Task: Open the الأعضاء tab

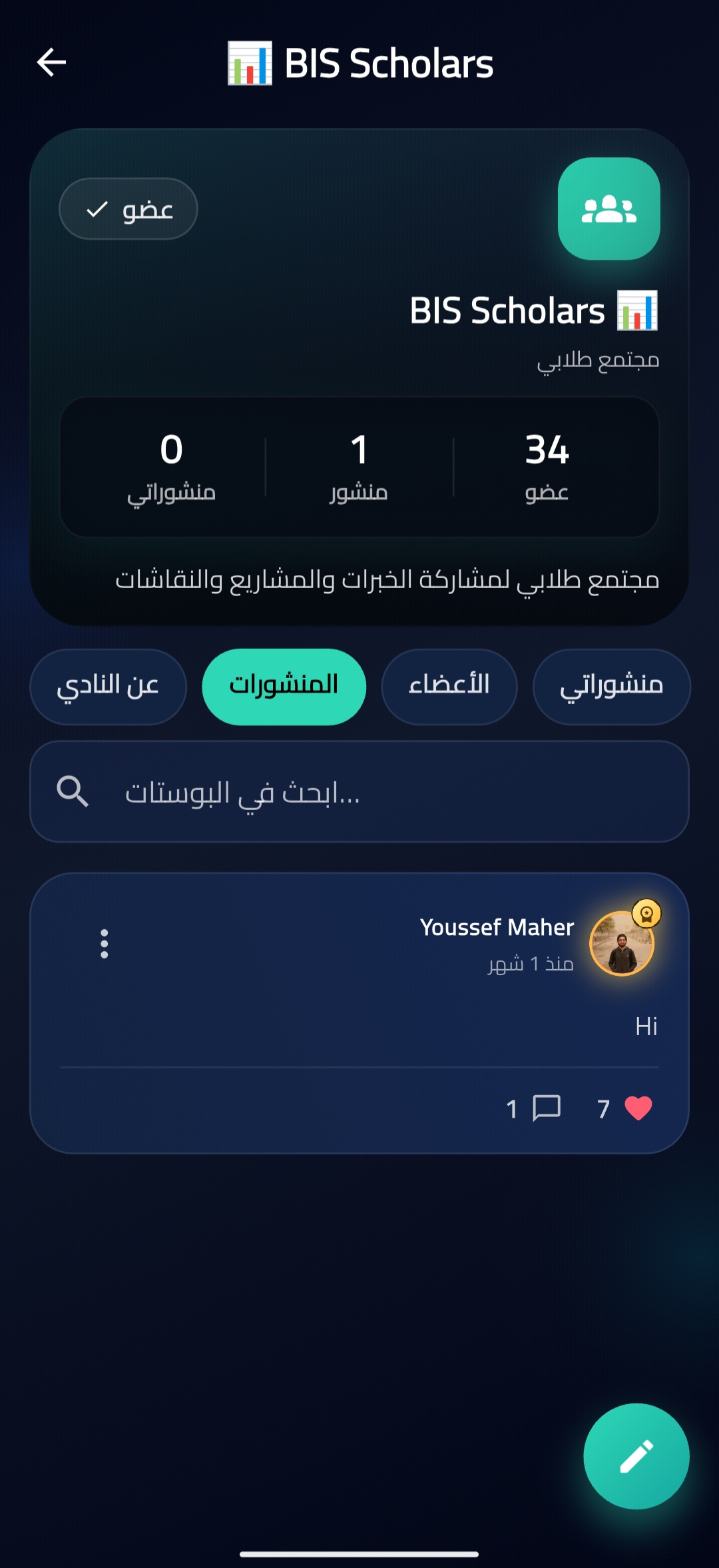Action: (449, 686)
